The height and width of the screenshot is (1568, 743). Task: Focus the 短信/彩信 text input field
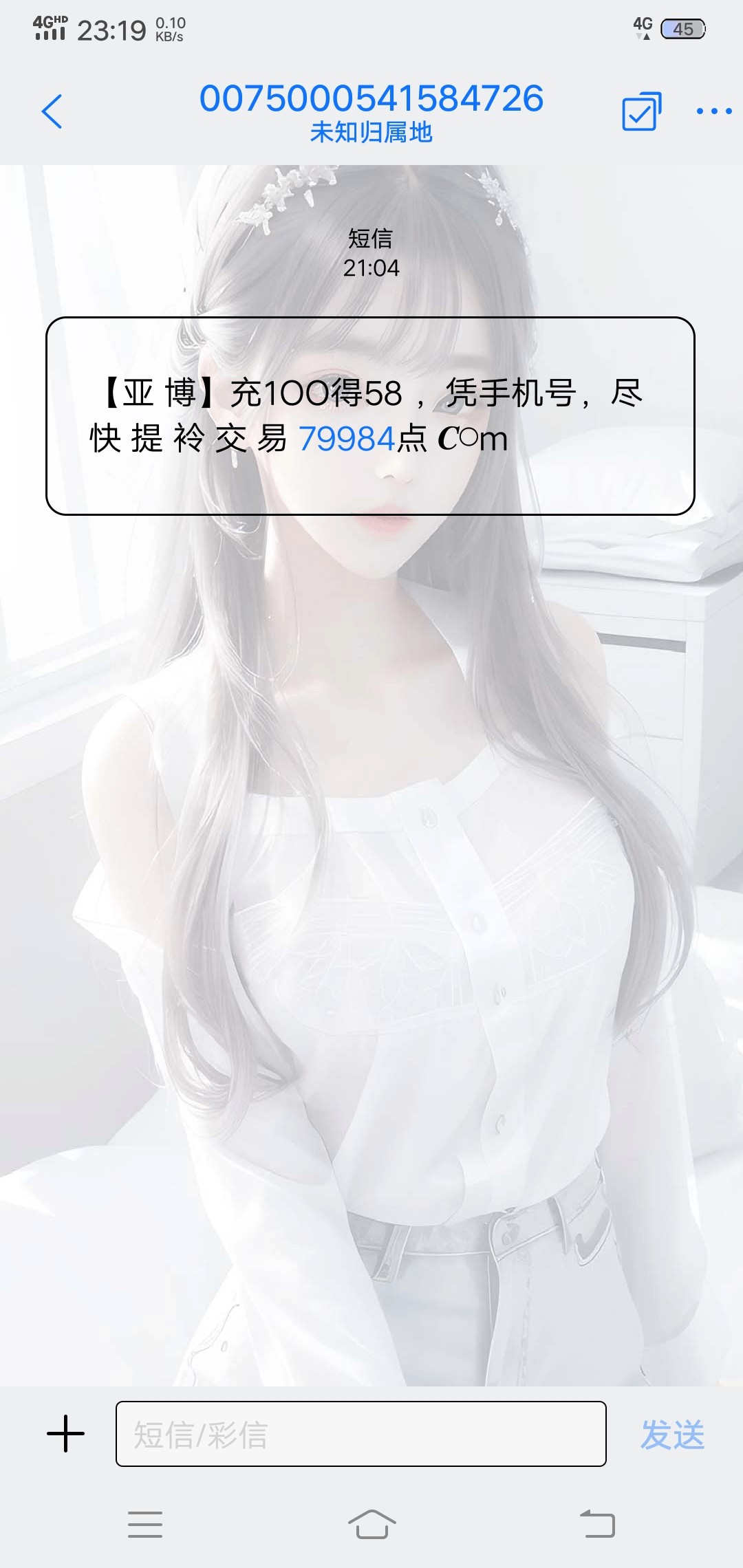(x=360, y=1434)
